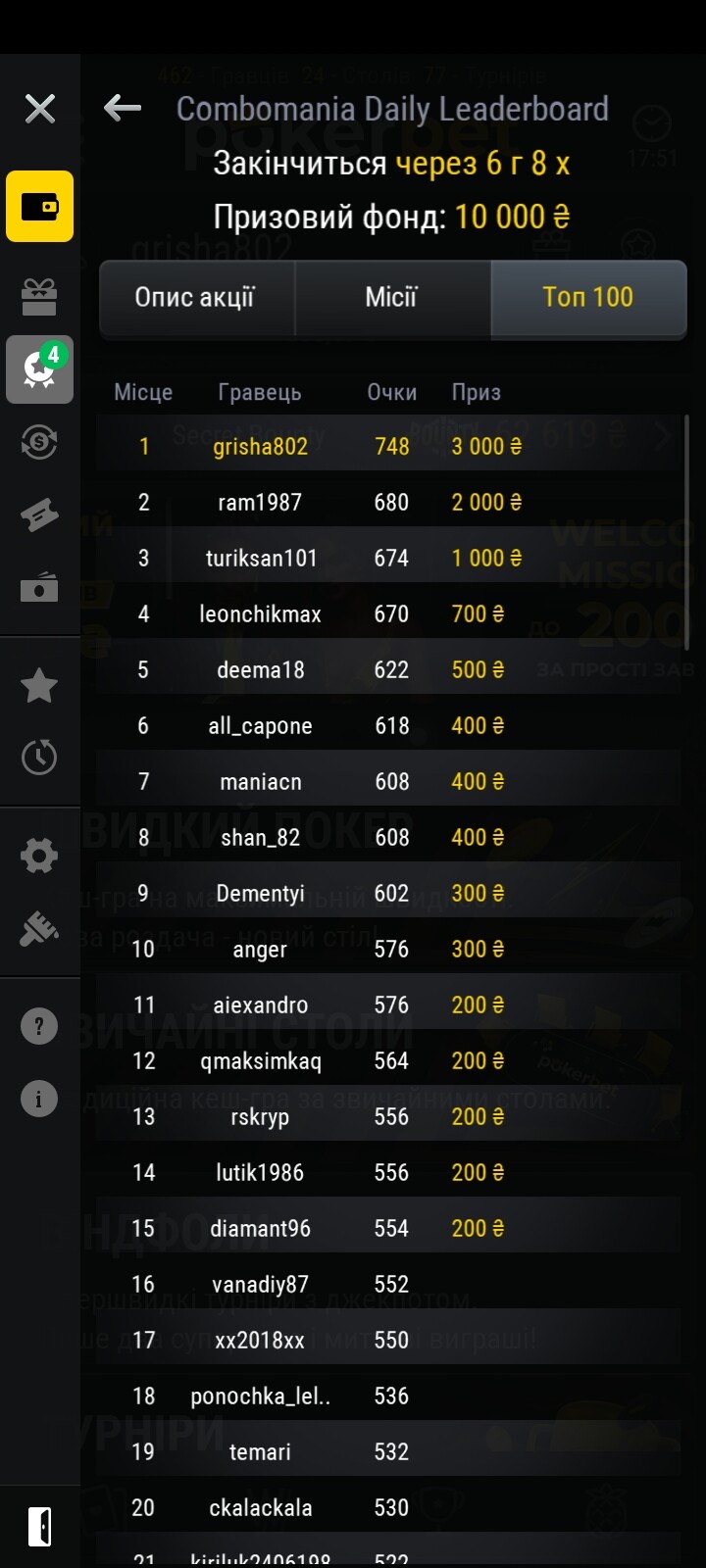Screen dimensions: 706x1568
Task: Close the side menu with the X
Action: click(x=39, y=108)
